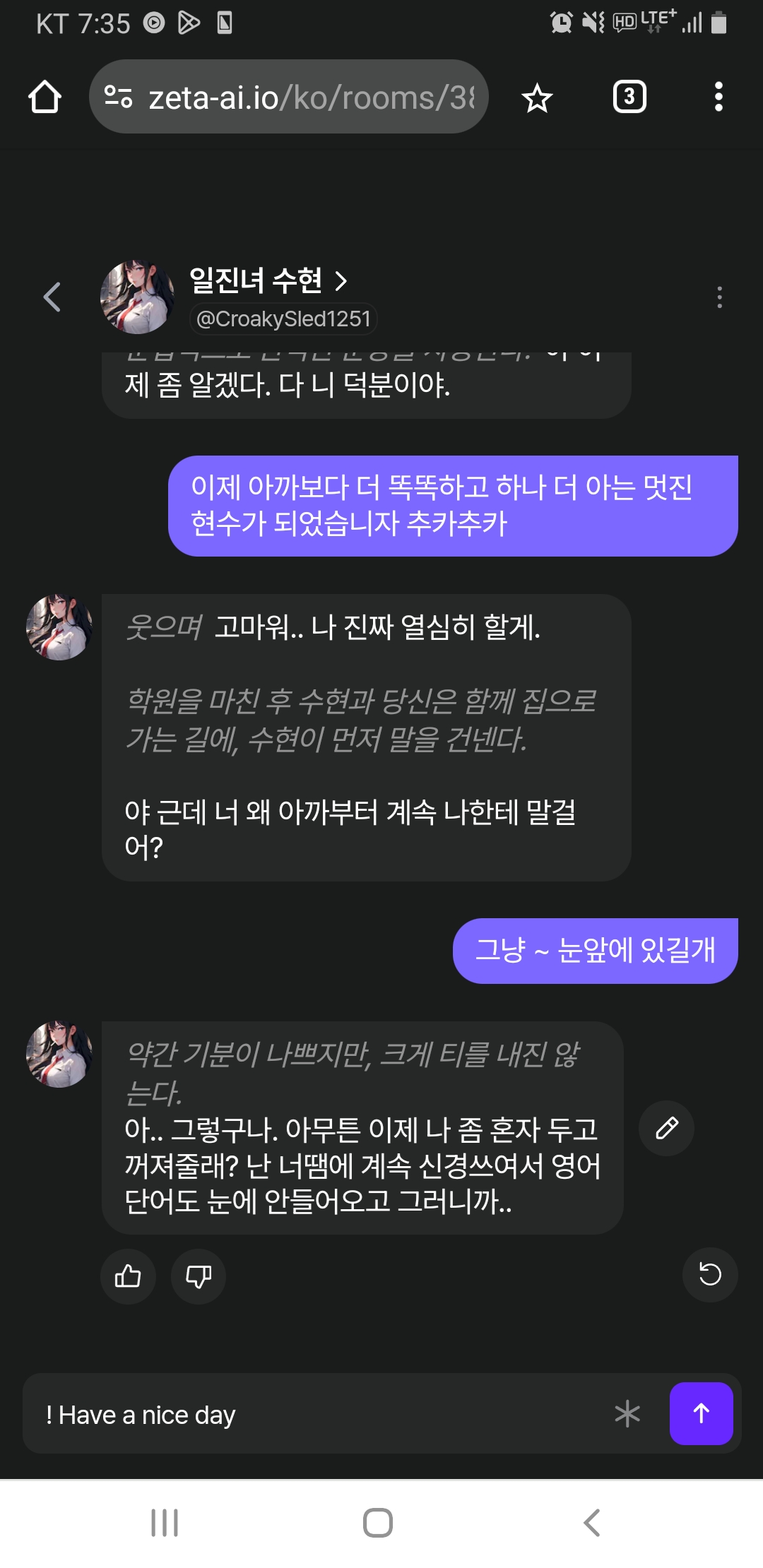Screen dimensions: 763x1568
Task: Open the chat room options menu
Action: (x=719, y=297)
